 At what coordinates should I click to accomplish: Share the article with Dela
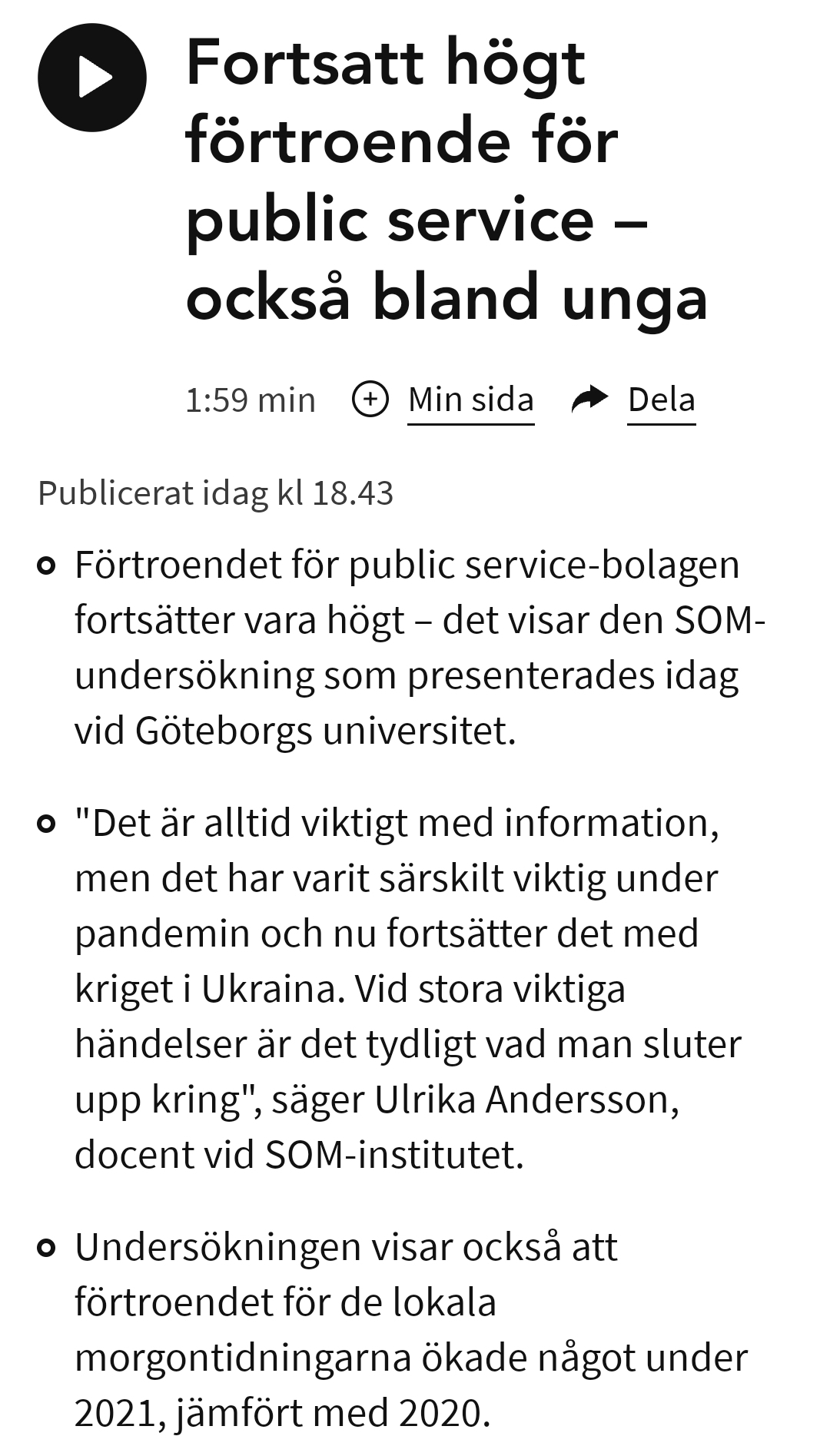633,400
